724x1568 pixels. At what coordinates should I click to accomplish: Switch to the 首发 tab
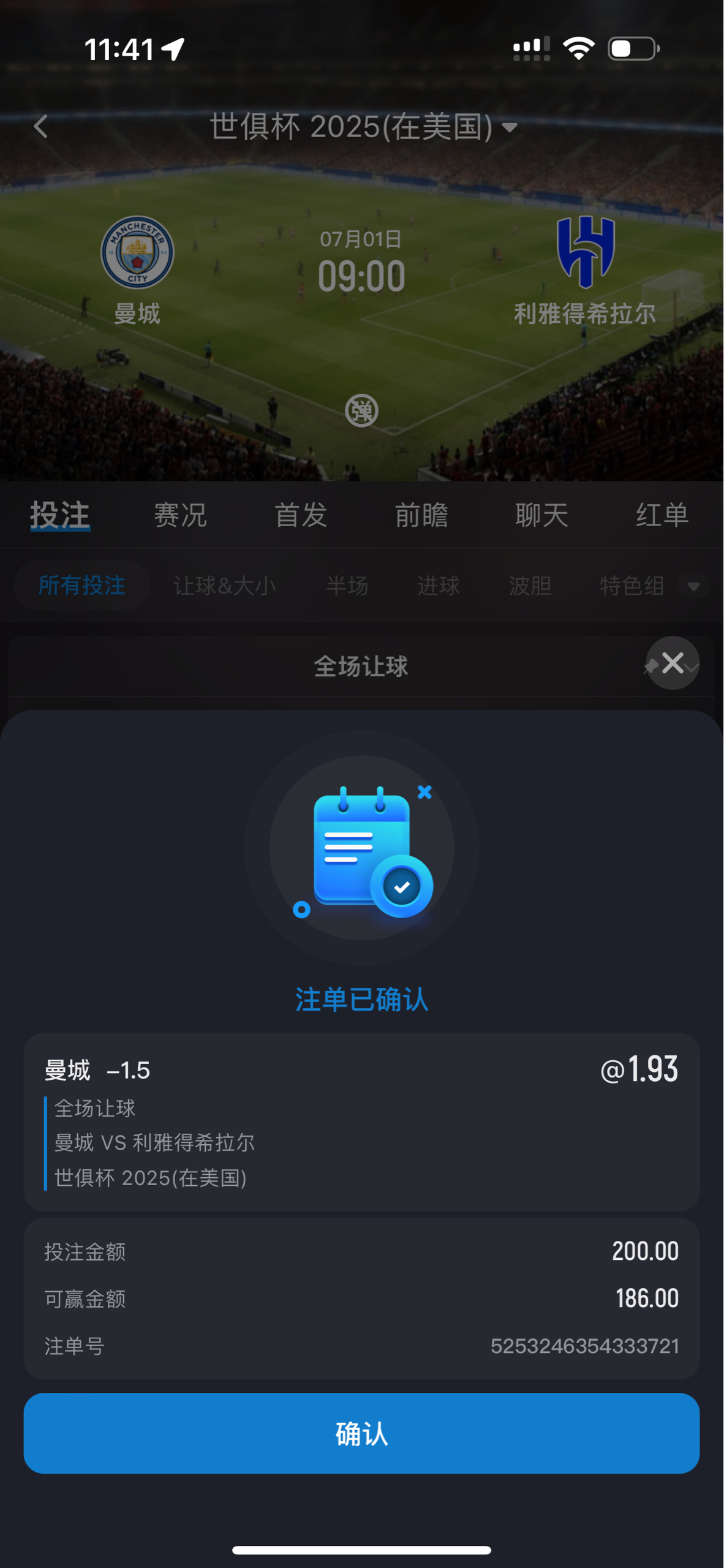(x=301, y=514)
